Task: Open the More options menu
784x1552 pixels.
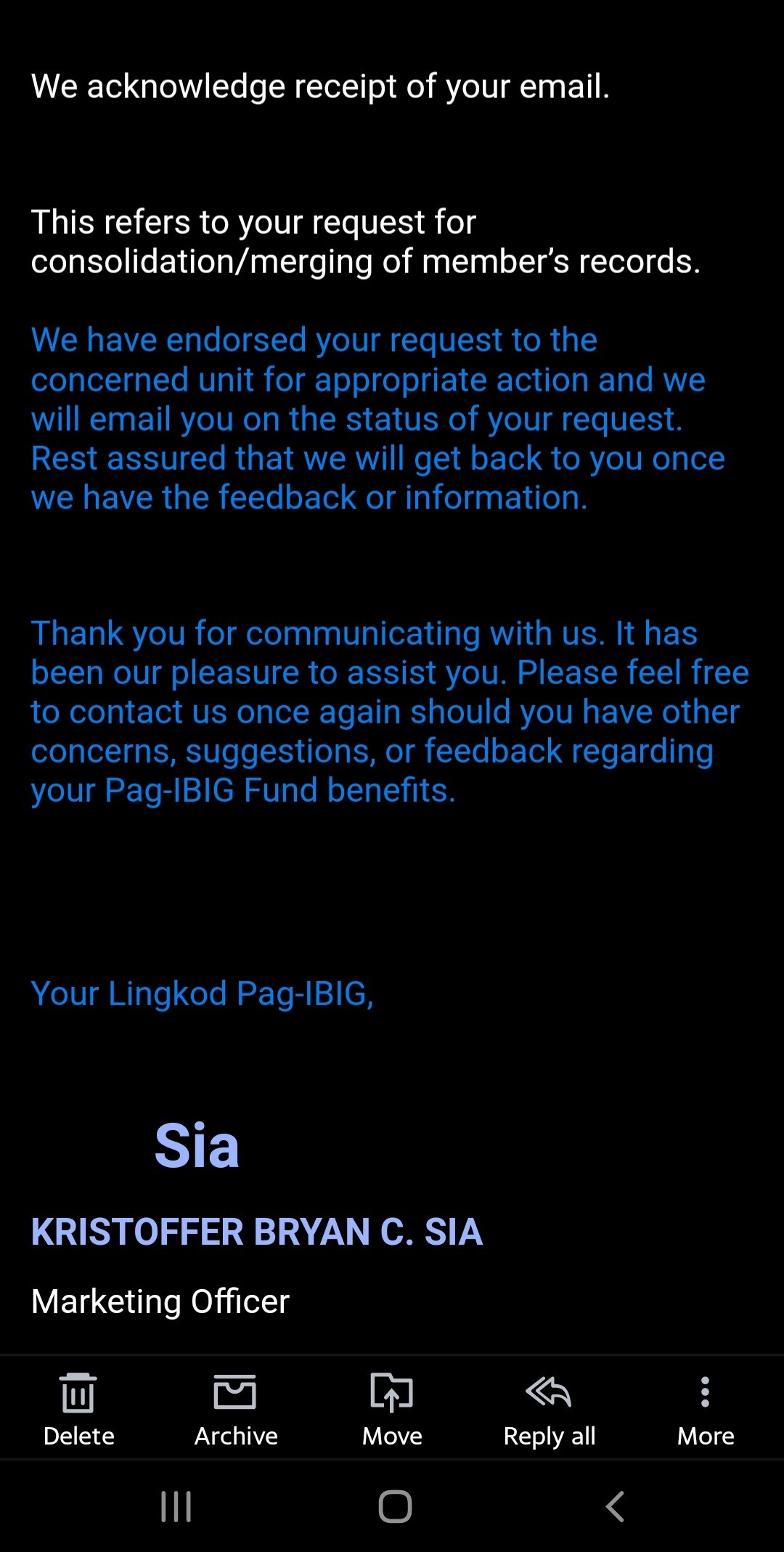Action: click(x=705, y=1409)
